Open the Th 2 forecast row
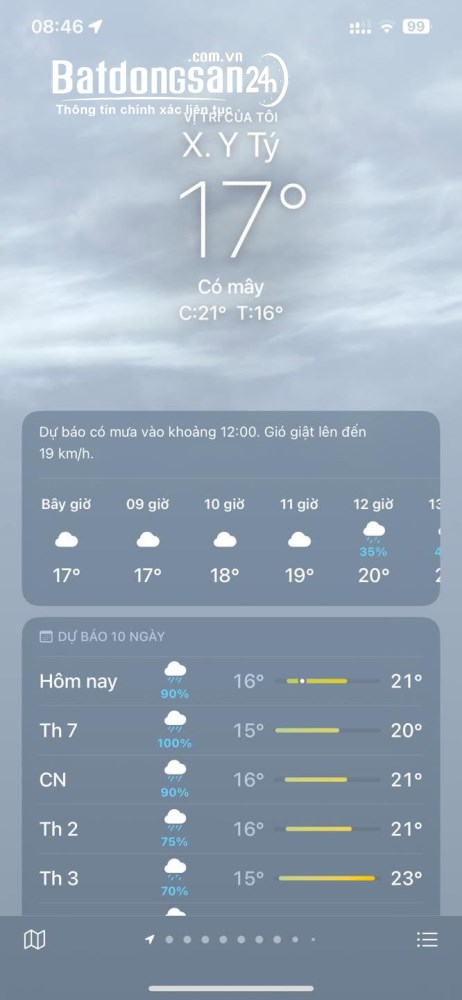 pos(231,829)
